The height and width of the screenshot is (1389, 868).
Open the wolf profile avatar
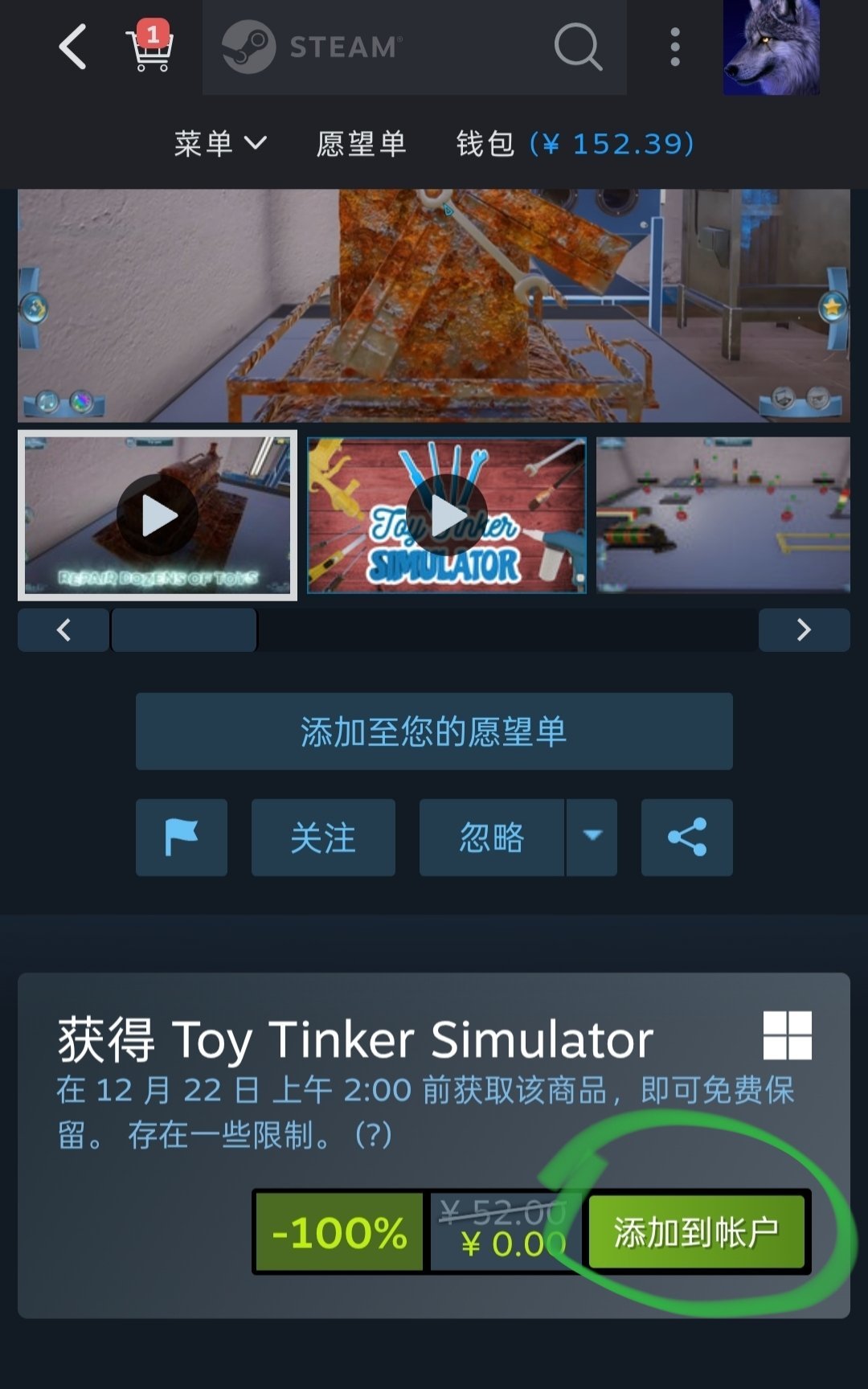(772, 47)
